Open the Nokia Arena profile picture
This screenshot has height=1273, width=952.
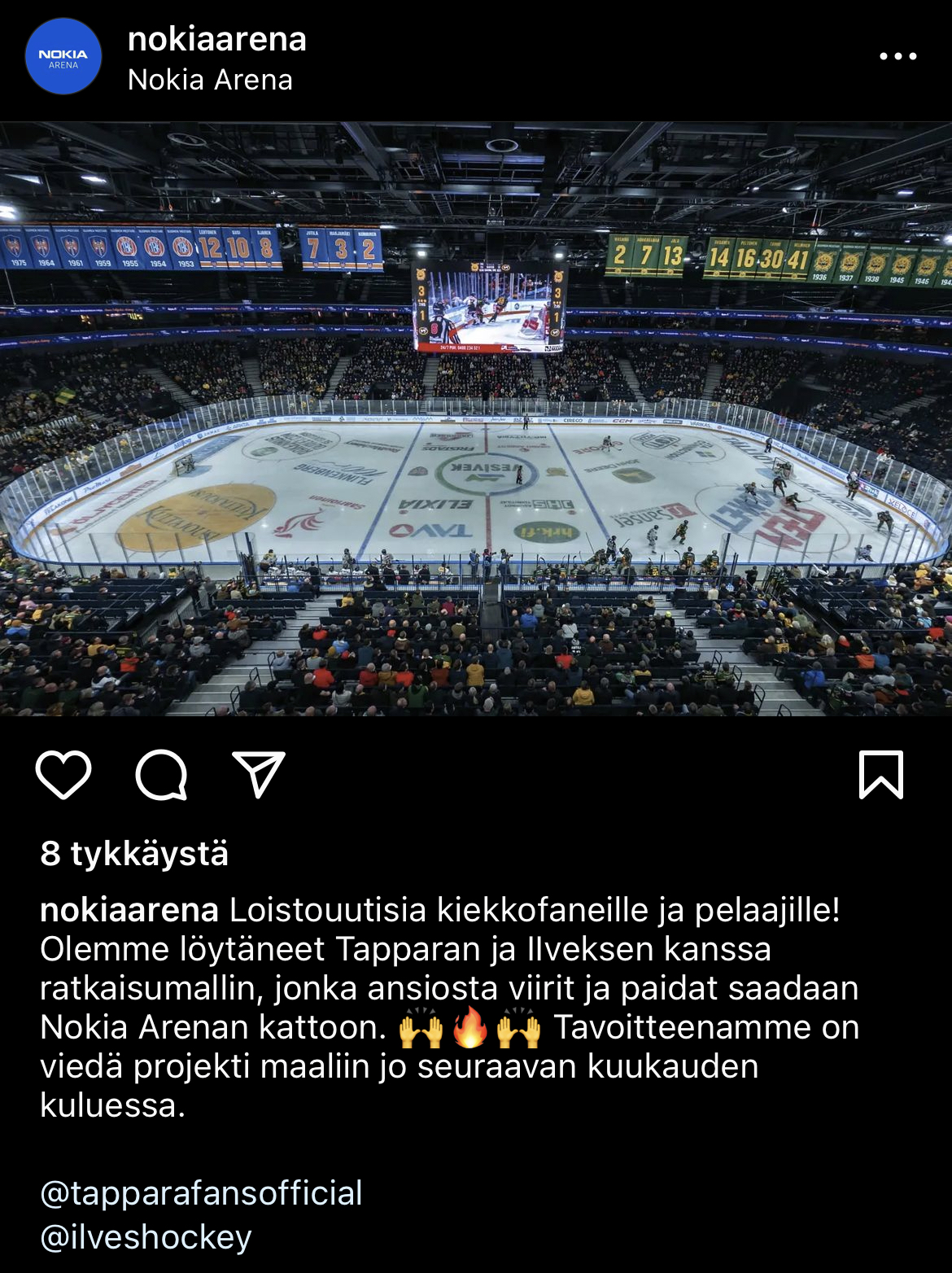[63, 56]
